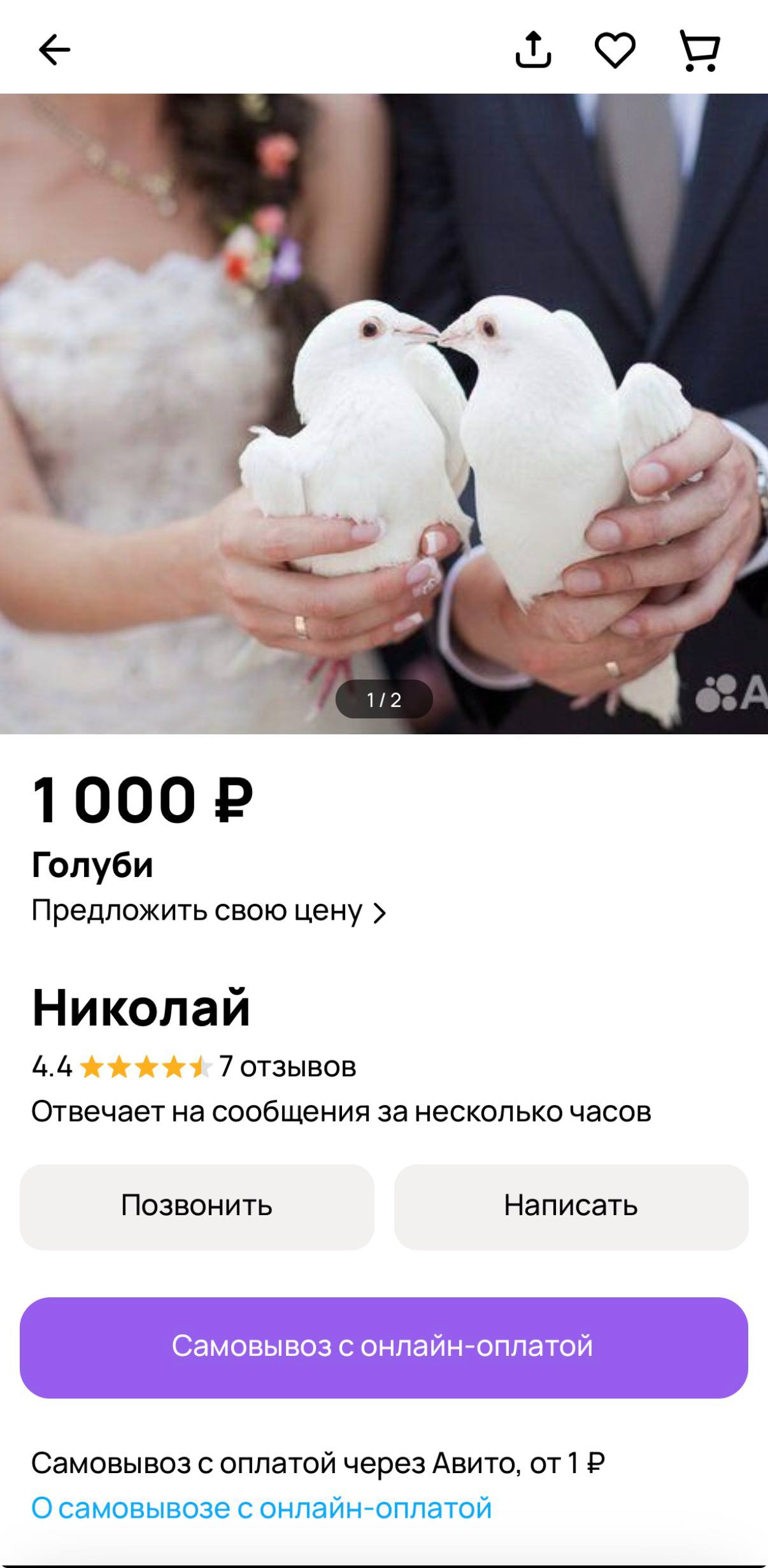Open seller Николай's profile
768x1568 pixels.
pyautogui.click(x=141, y=1008)
